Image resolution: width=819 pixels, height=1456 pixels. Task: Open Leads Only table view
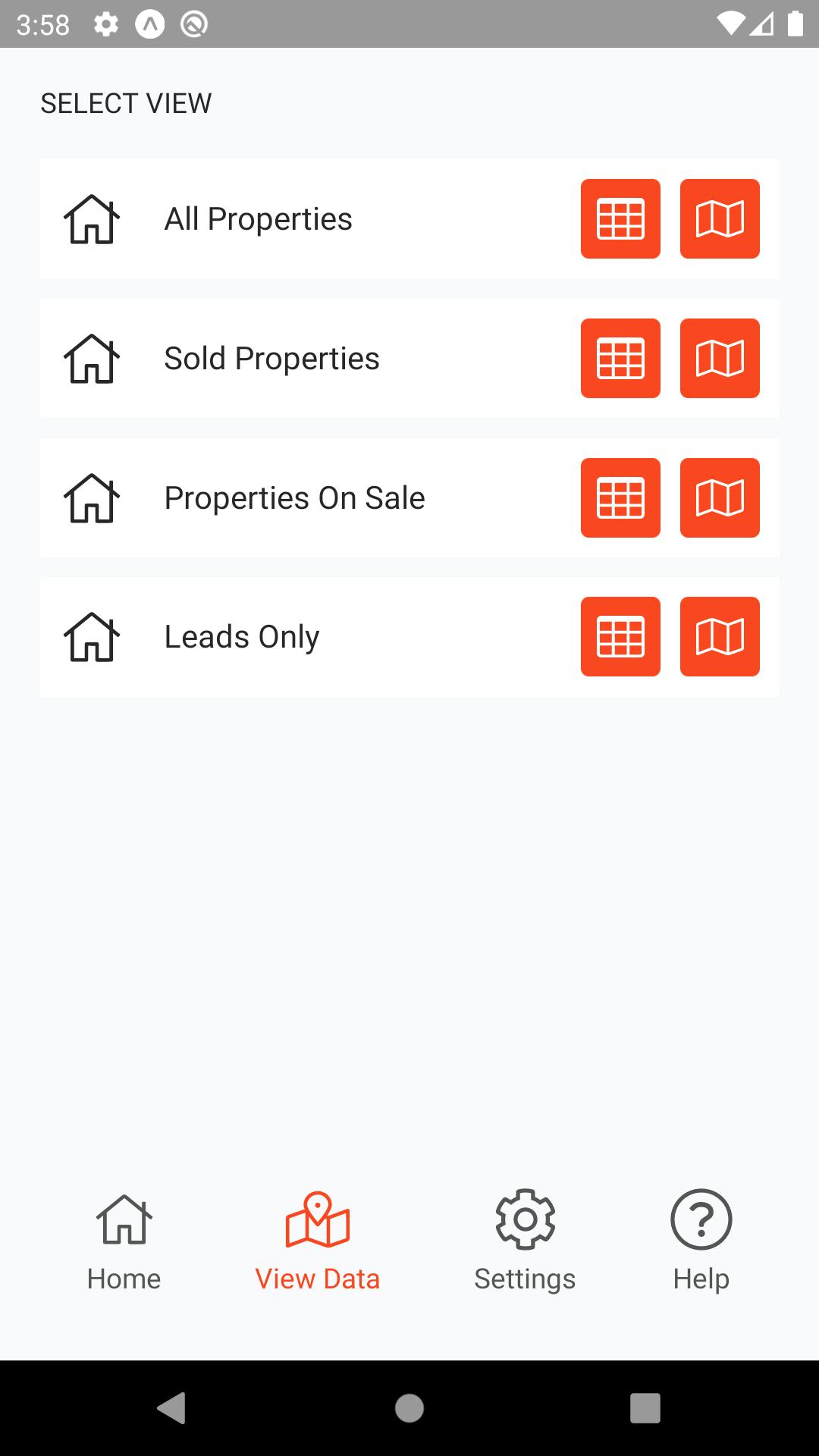point(620,637)
